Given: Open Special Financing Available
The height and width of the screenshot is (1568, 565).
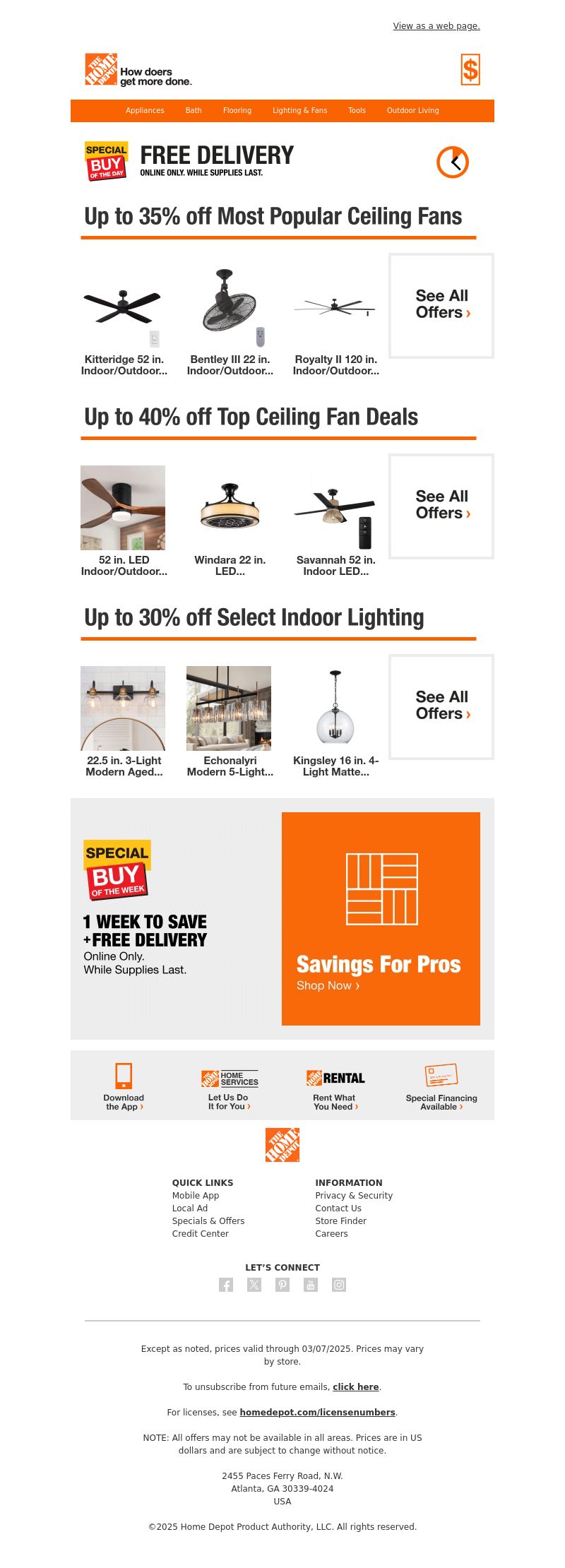Looking at the screenshot, I should [441, 1088].
